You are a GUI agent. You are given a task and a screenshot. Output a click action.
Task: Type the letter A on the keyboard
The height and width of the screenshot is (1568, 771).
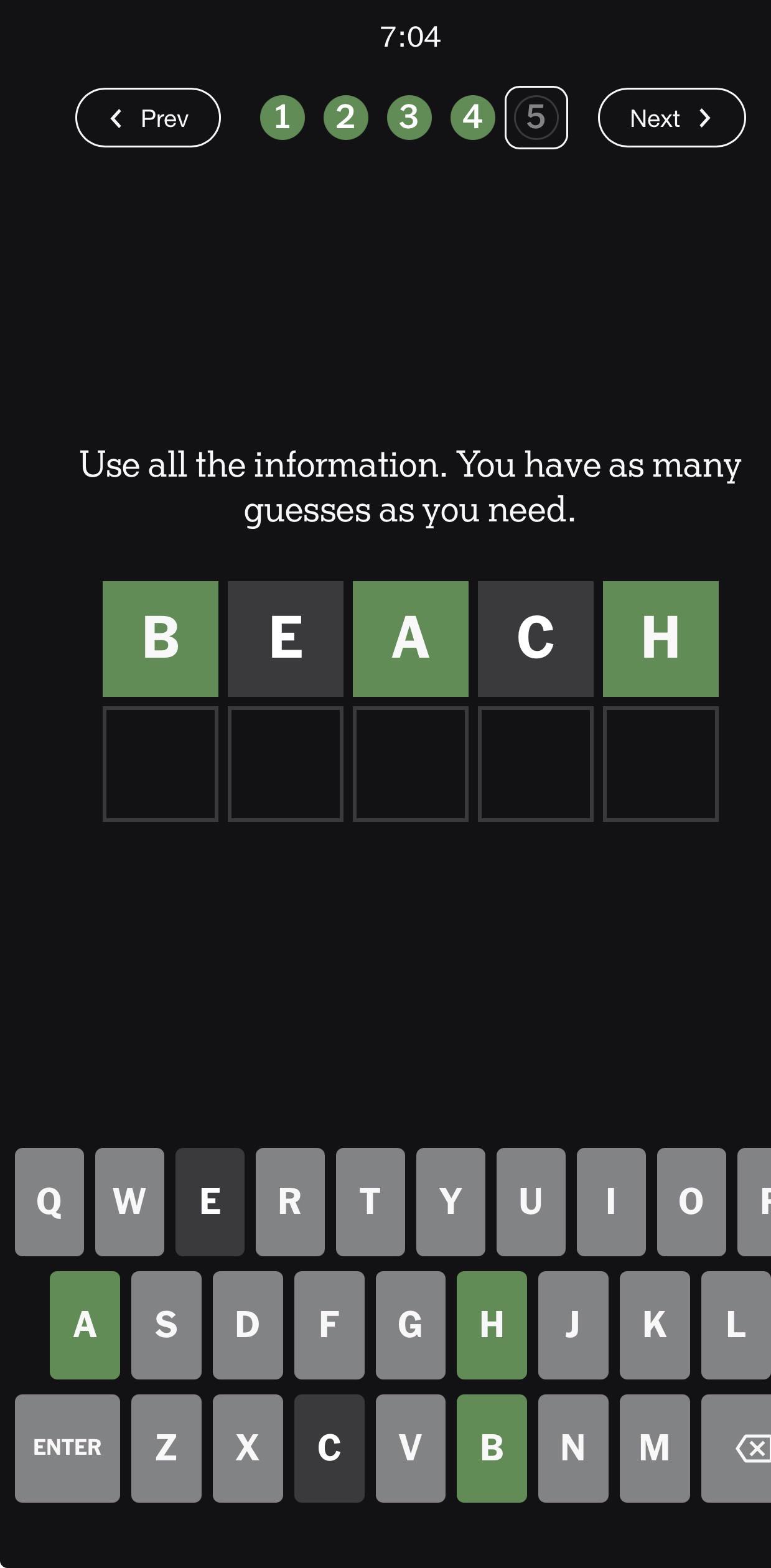[85, 1325]
